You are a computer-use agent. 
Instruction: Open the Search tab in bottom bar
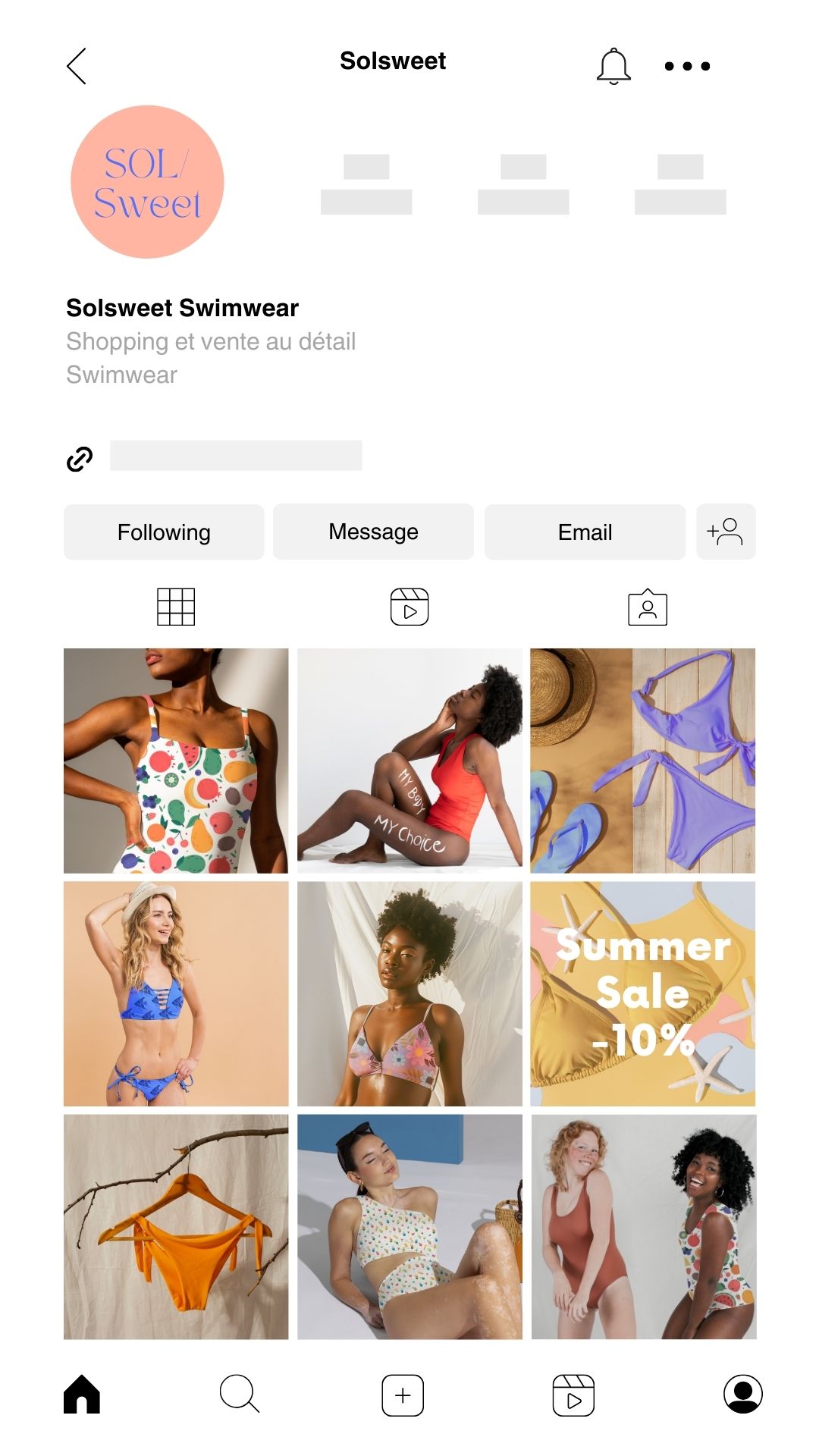[x=240, y=1395]
